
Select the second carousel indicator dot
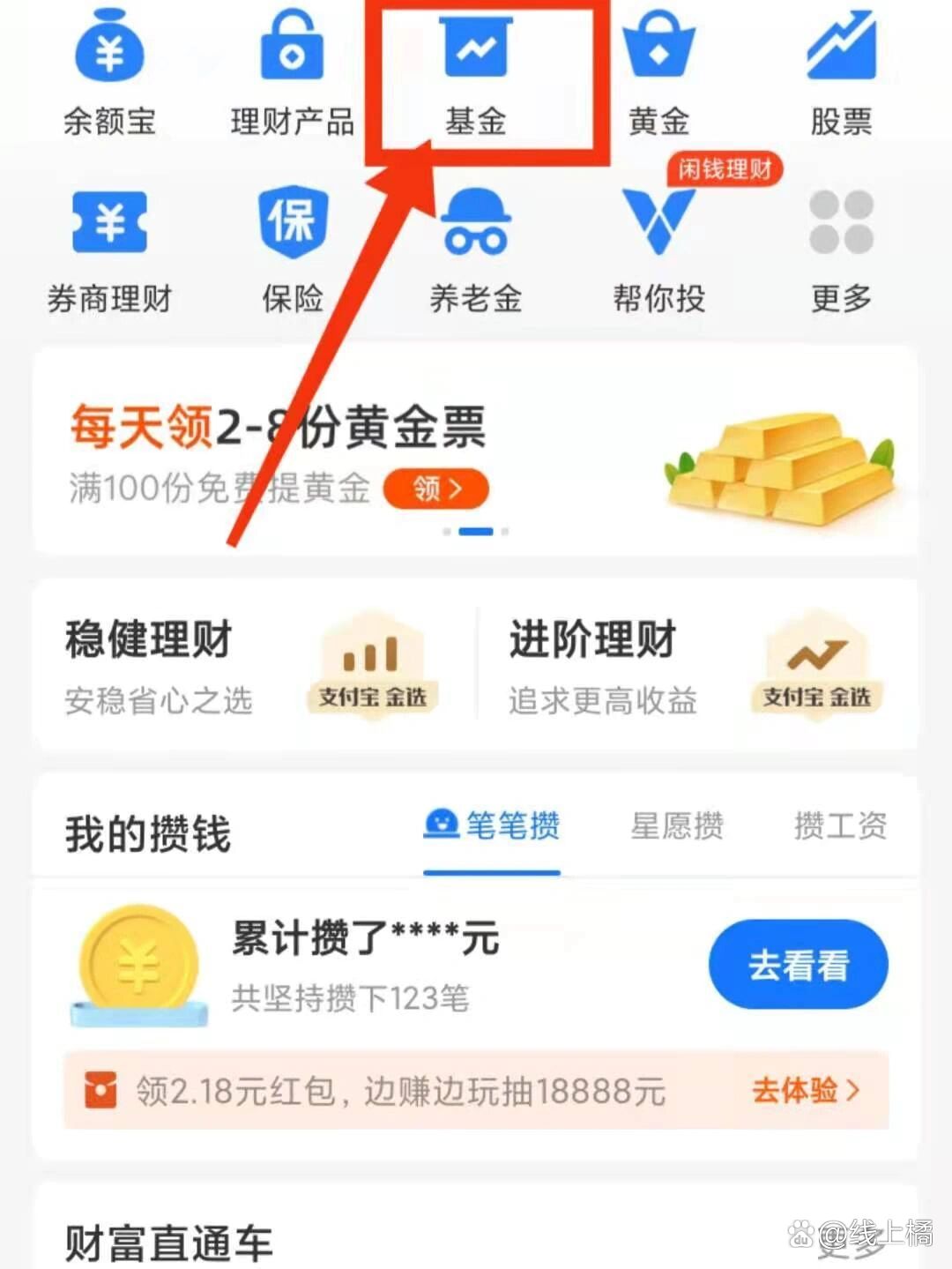[x=476, y=532]
